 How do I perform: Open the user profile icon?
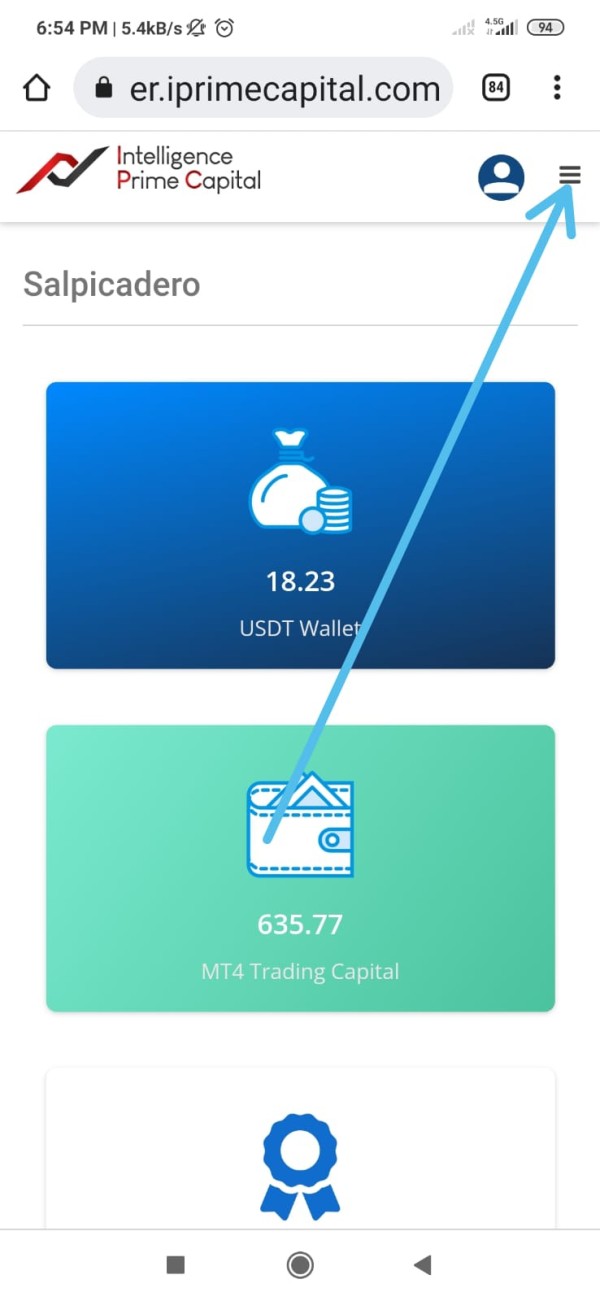[x=501, y=178]
